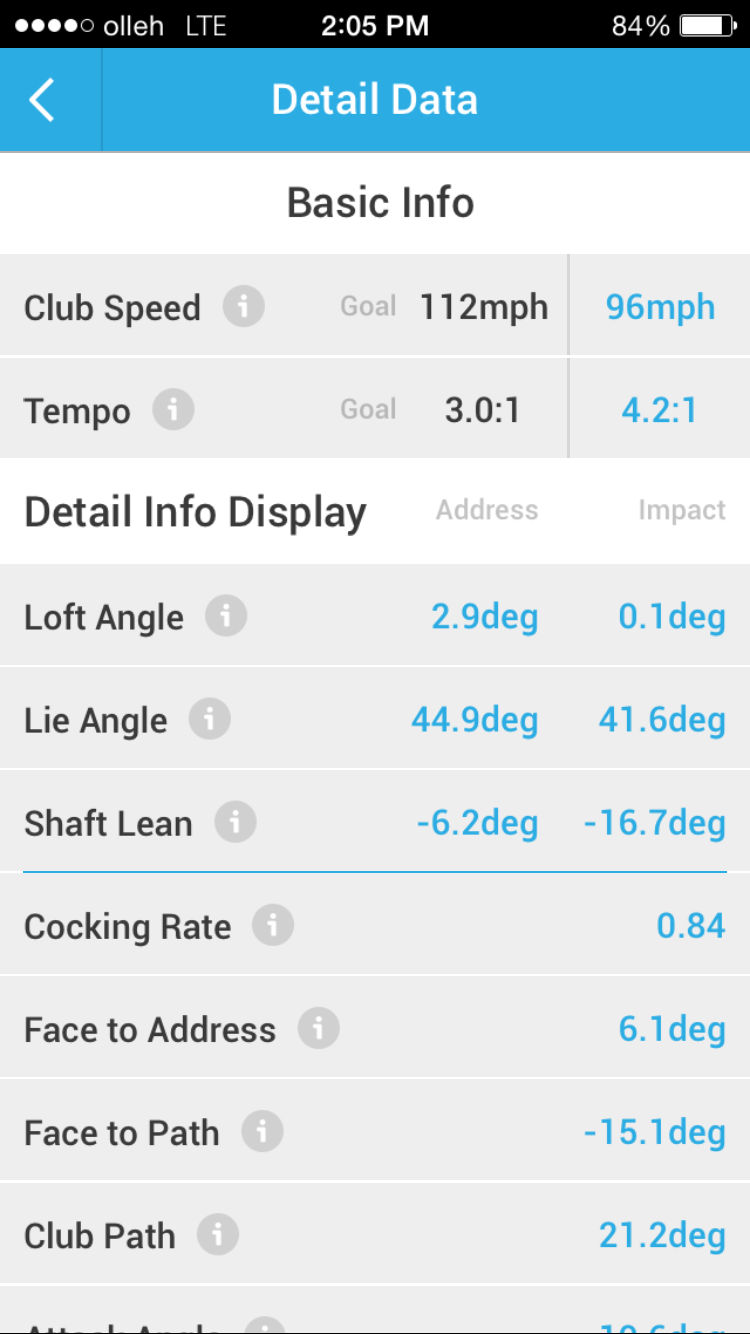View the Lie Angle explanation icon
This screenshot has width=750, height=1334.
pyautogui.click(x=209, y=719)
